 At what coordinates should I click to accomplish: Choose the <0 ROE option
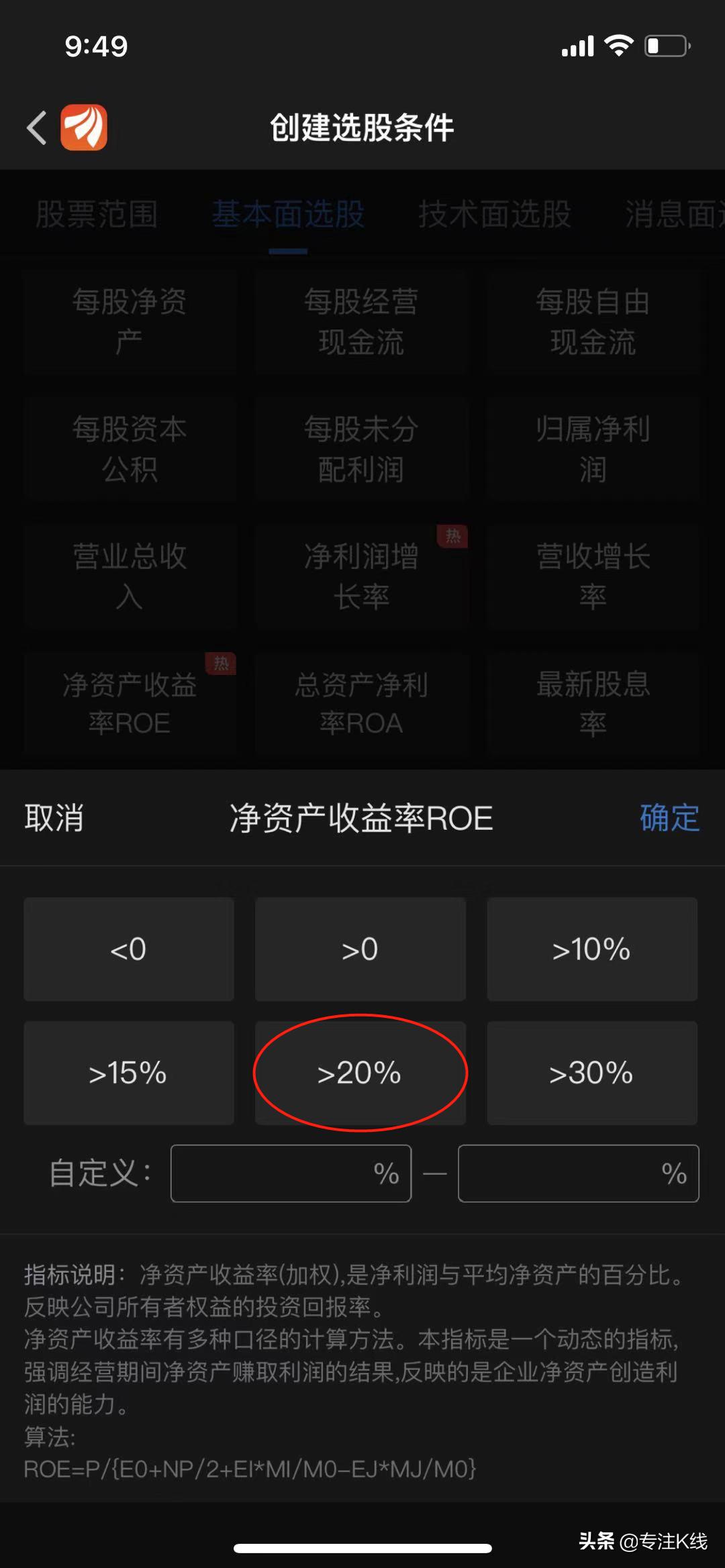tap(130, 949)
